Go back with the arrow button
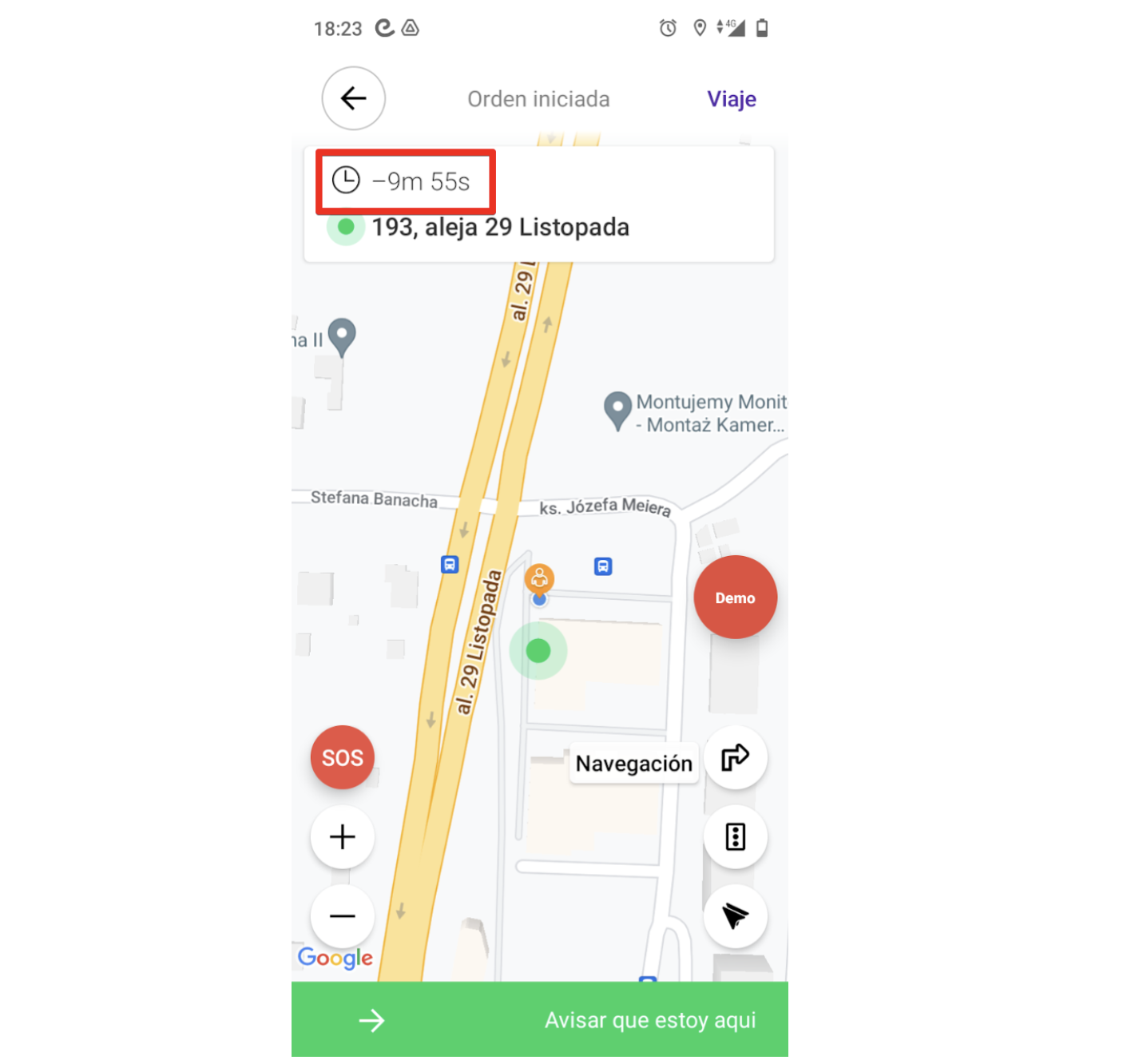 (353, 98)
